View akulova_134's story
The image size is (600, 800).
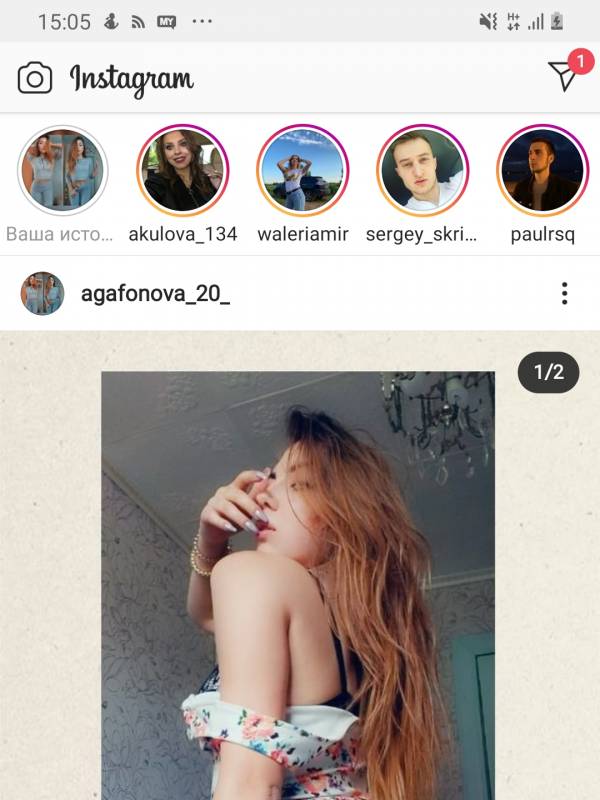point(183,171)
